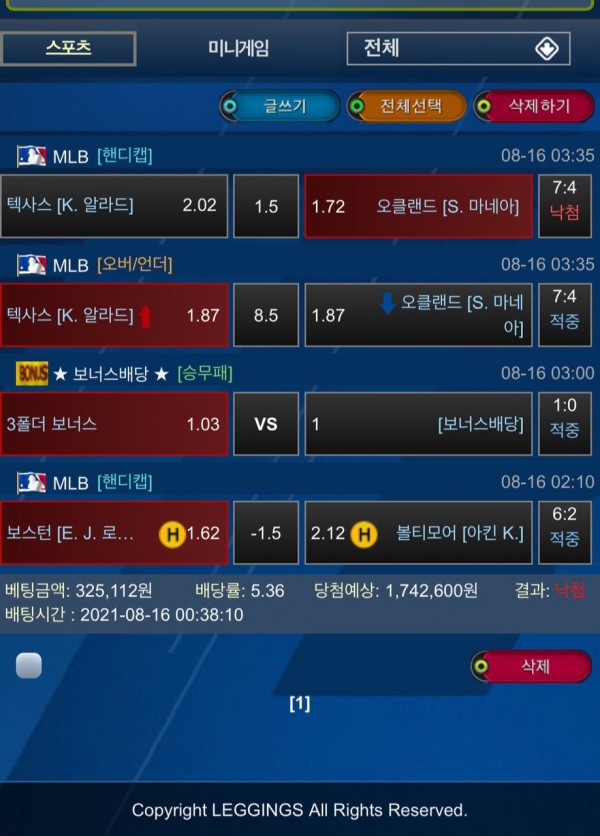This screenshot has width=600, height=836.
Task: Switch to the 스포츠 tab
Action: pos(68,48)
